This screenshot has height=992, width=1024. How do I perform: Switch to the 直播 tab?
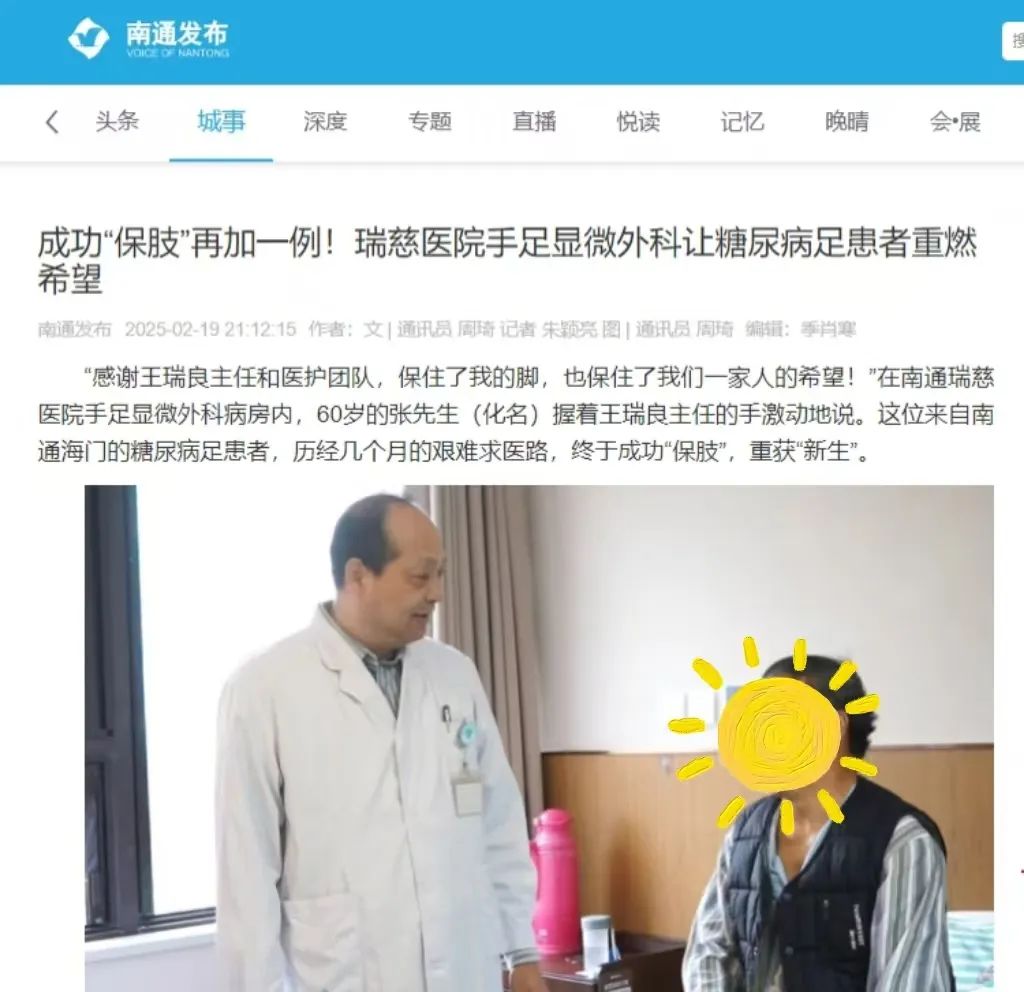click(x=534, y=122)
